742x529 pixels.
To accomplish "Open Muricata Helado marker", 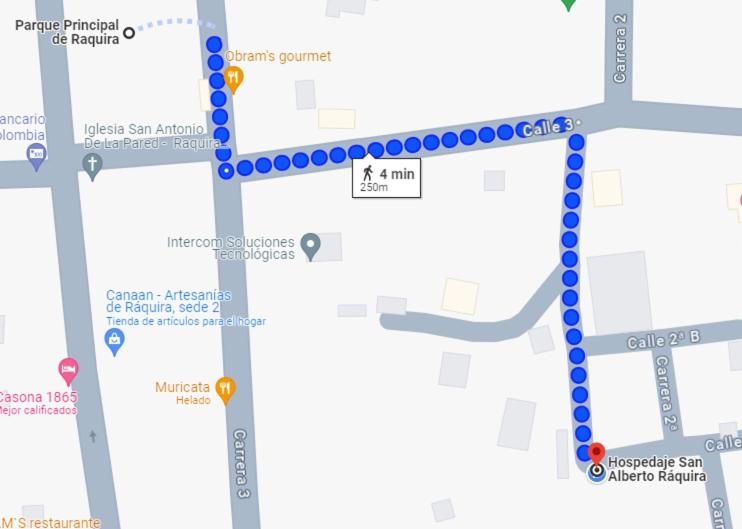I will [x=226, y=388].
